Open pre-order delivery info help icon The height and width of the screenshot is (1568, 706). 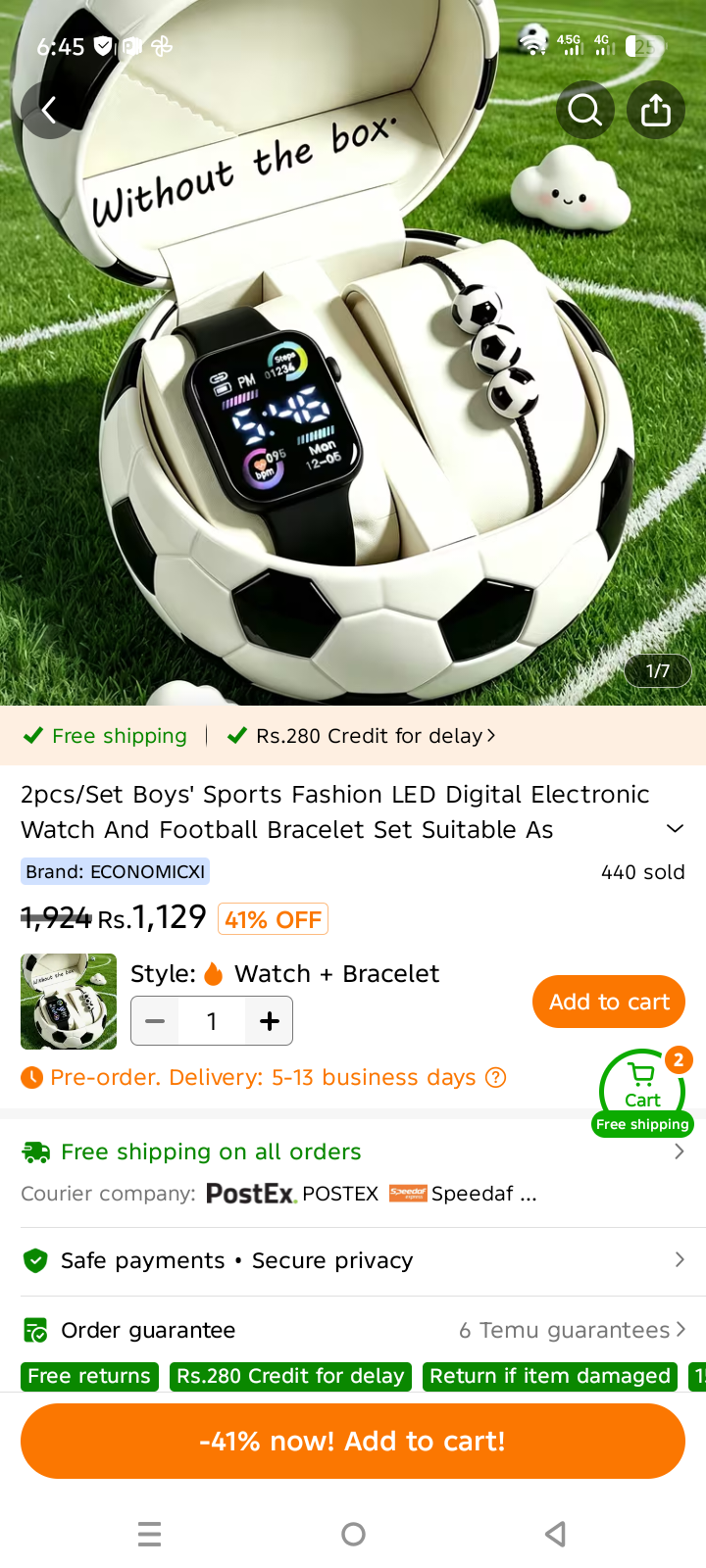pyautogui.click(x=497, y=1078)
